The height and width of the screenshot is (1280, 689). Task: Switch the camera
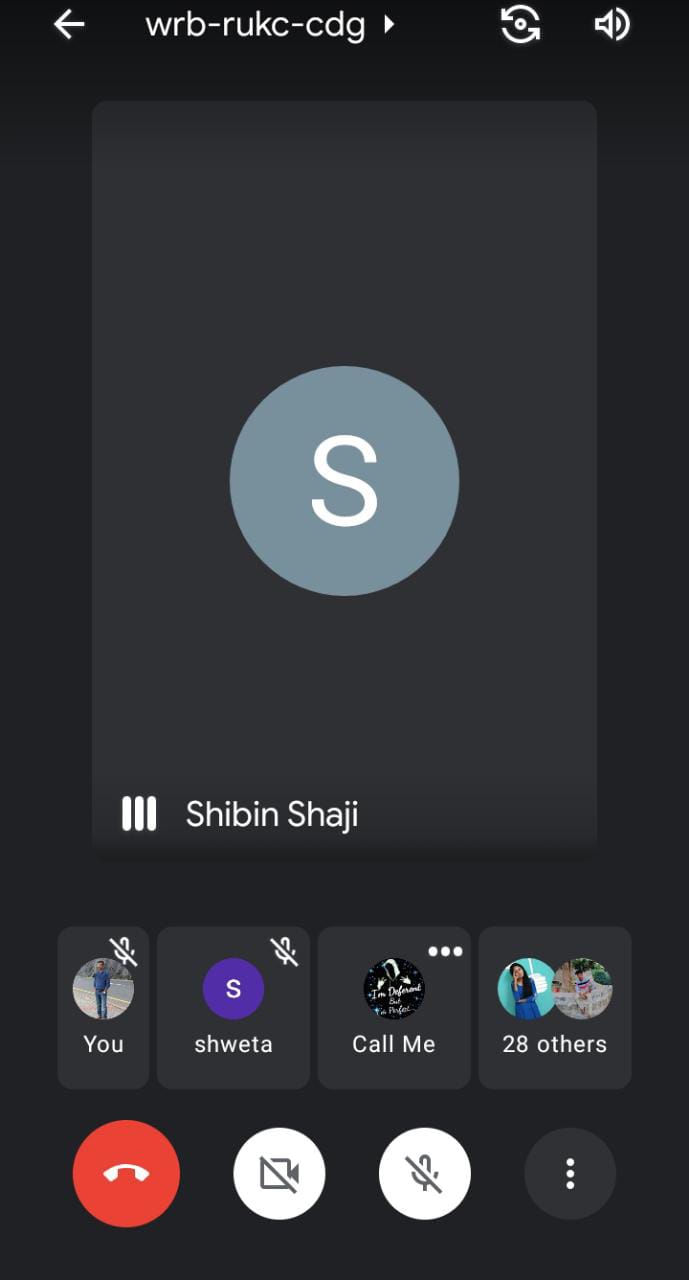520,25
